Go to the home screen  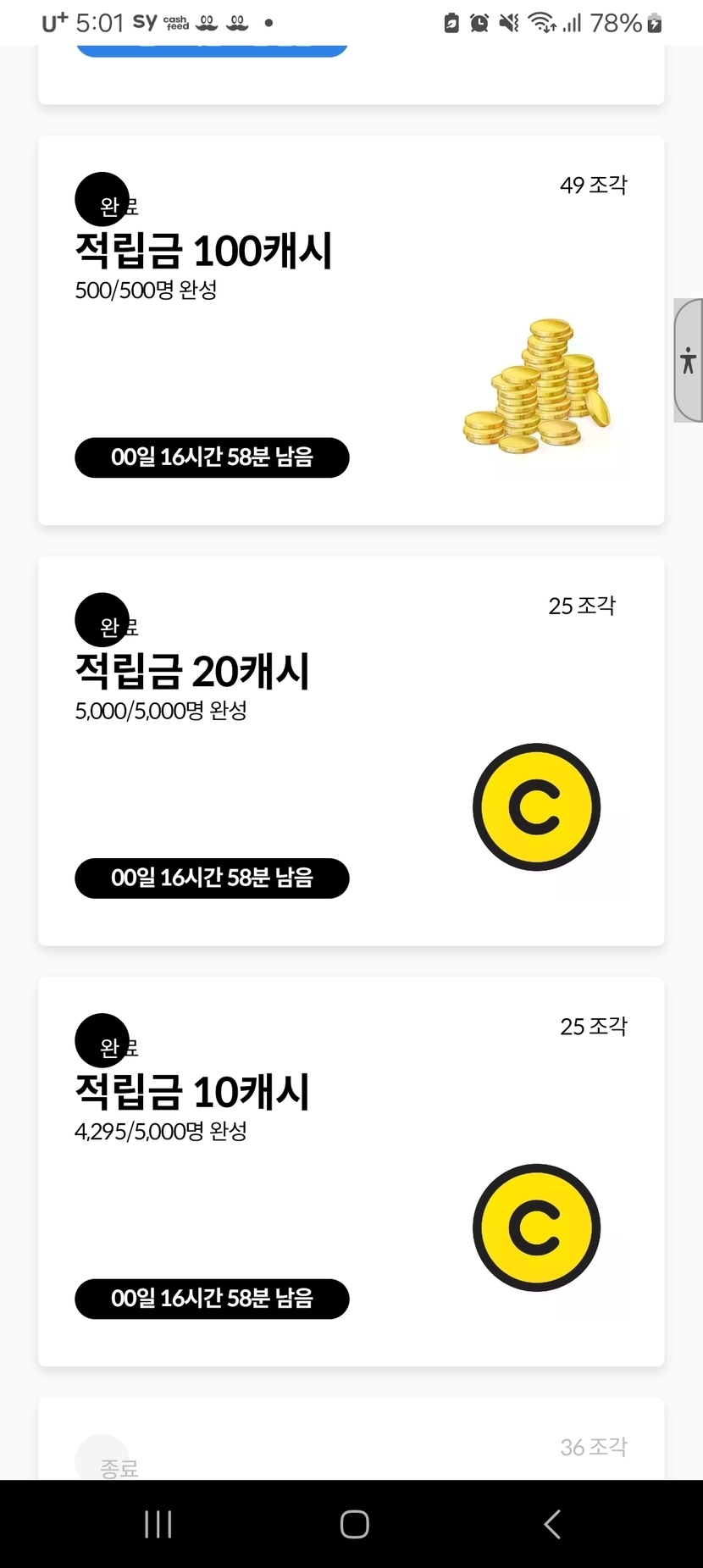click(354, 1524)
